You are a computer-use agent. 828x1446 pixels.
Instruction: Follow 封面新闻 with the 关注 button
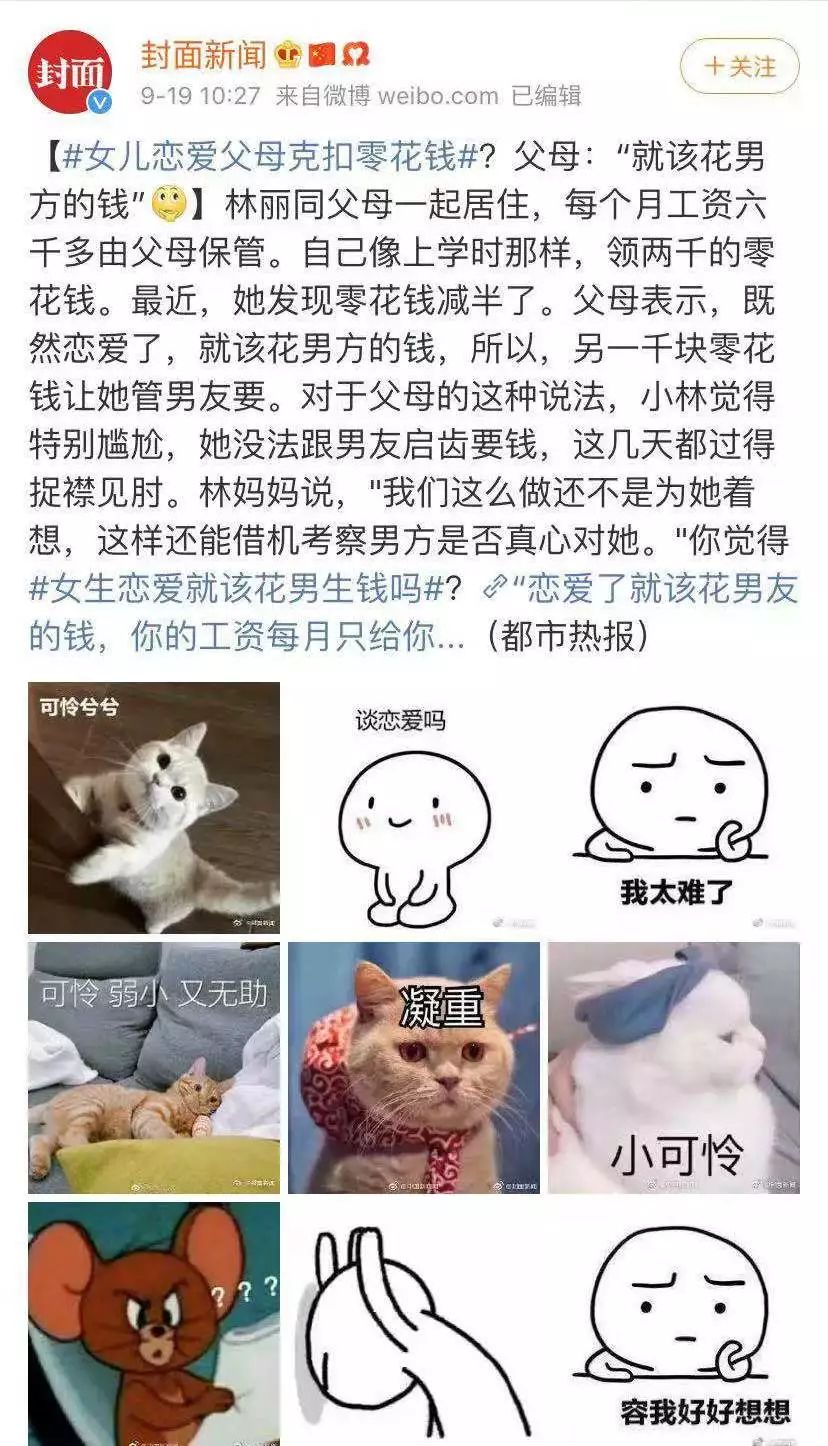739,67
